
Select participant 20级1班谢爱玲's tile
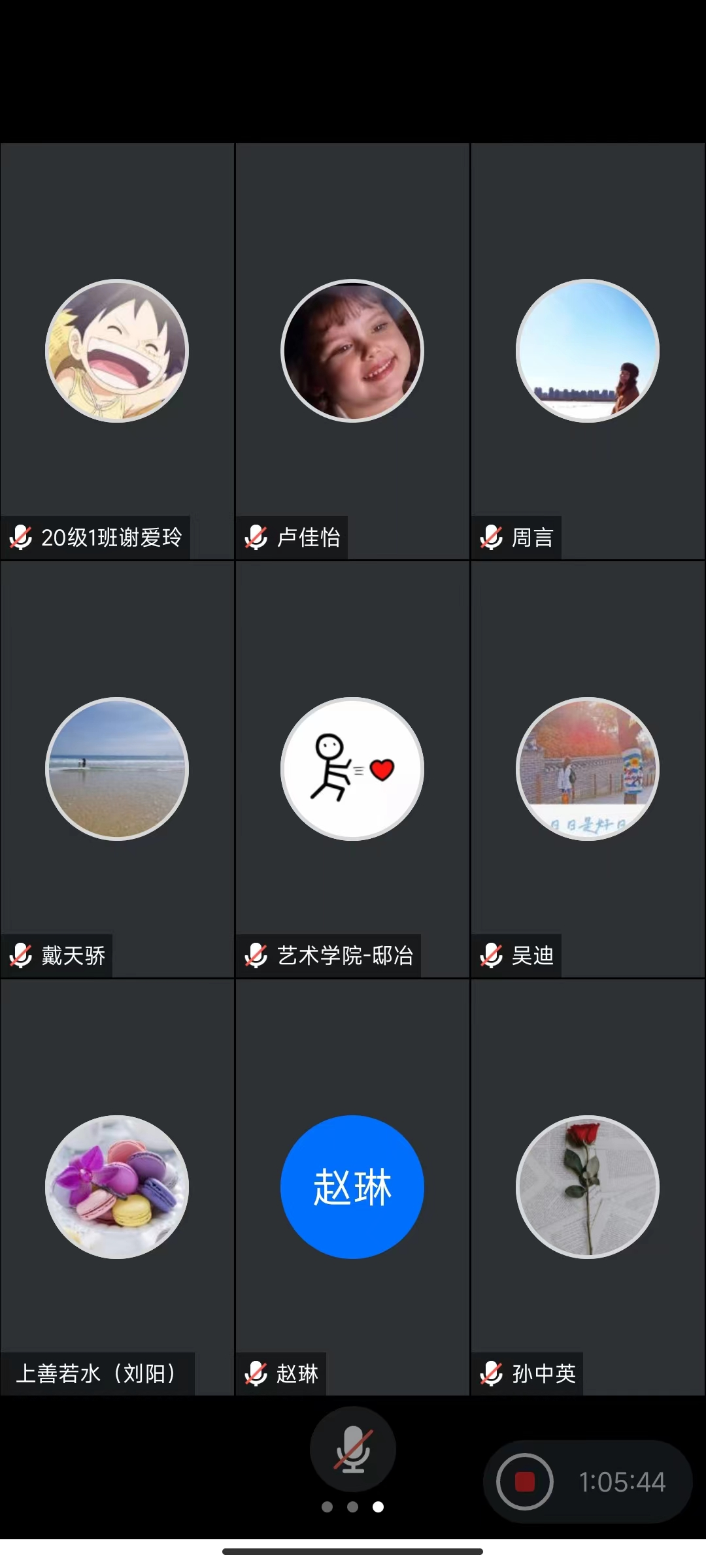117,351
